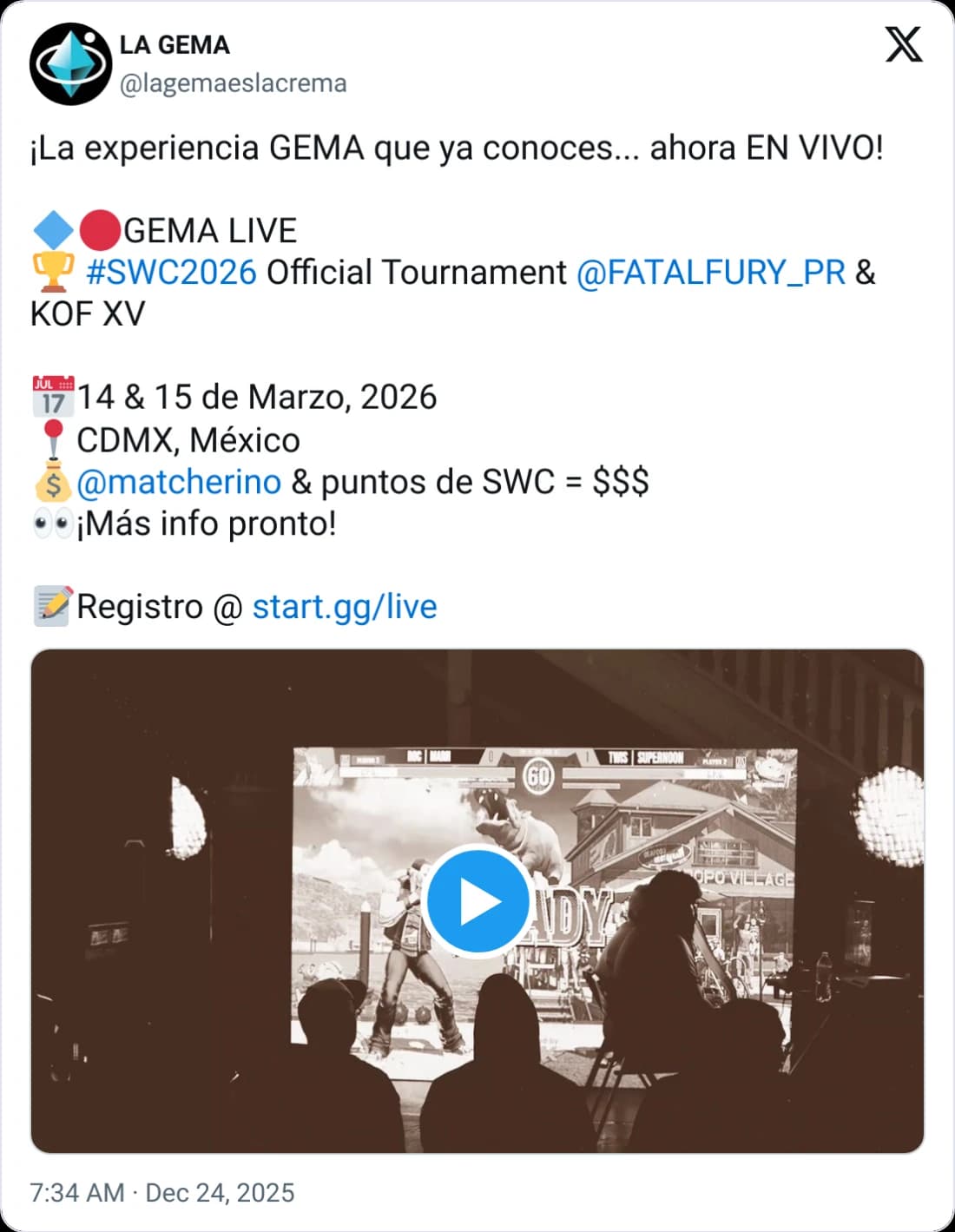The width and height of the screenshot is (955, 1232).
Task: Open LA GEMA profile picture
Action: [70, 64]
